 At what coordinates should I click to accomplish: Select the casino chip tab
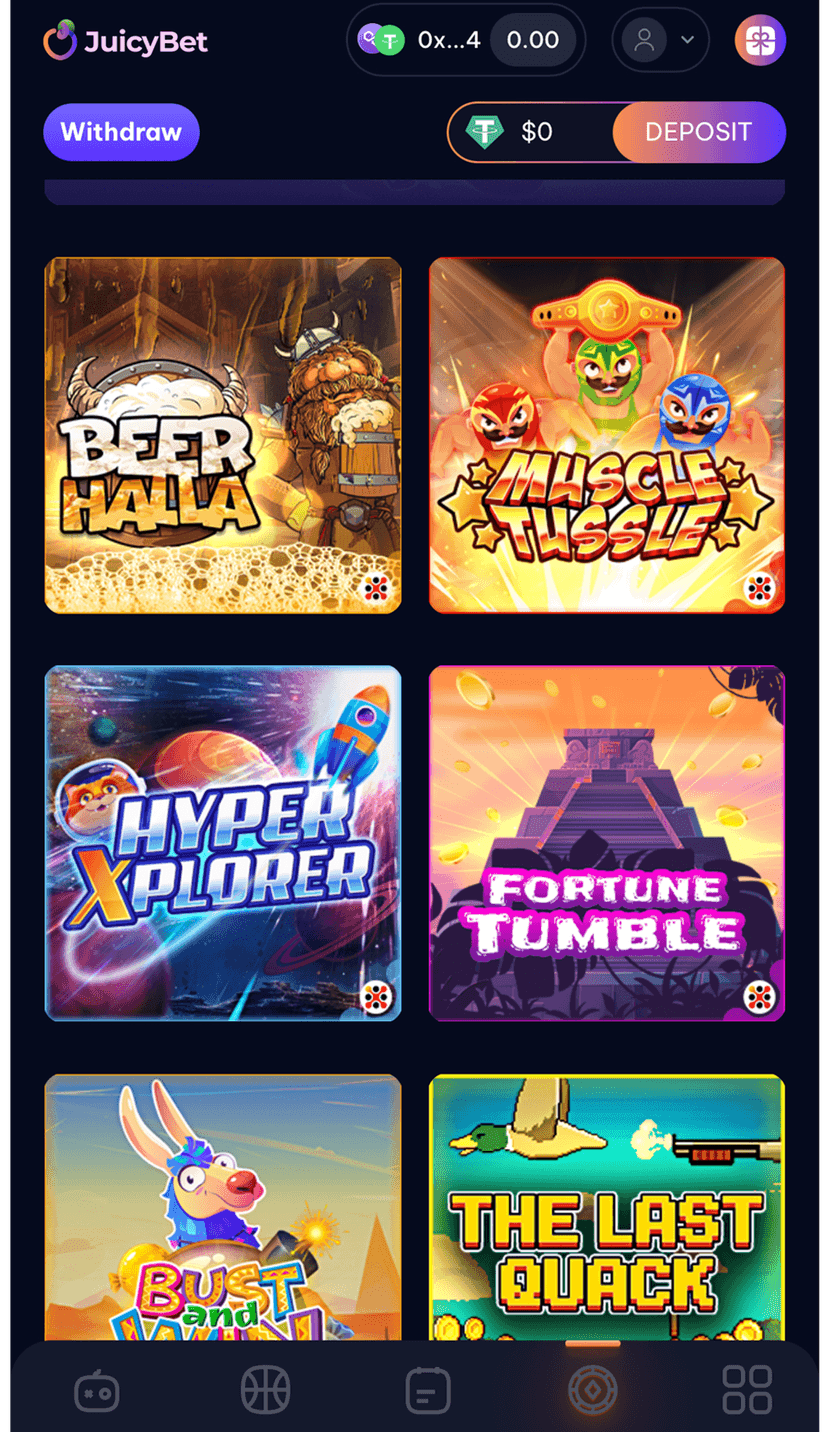click(x=592, y=1390)
